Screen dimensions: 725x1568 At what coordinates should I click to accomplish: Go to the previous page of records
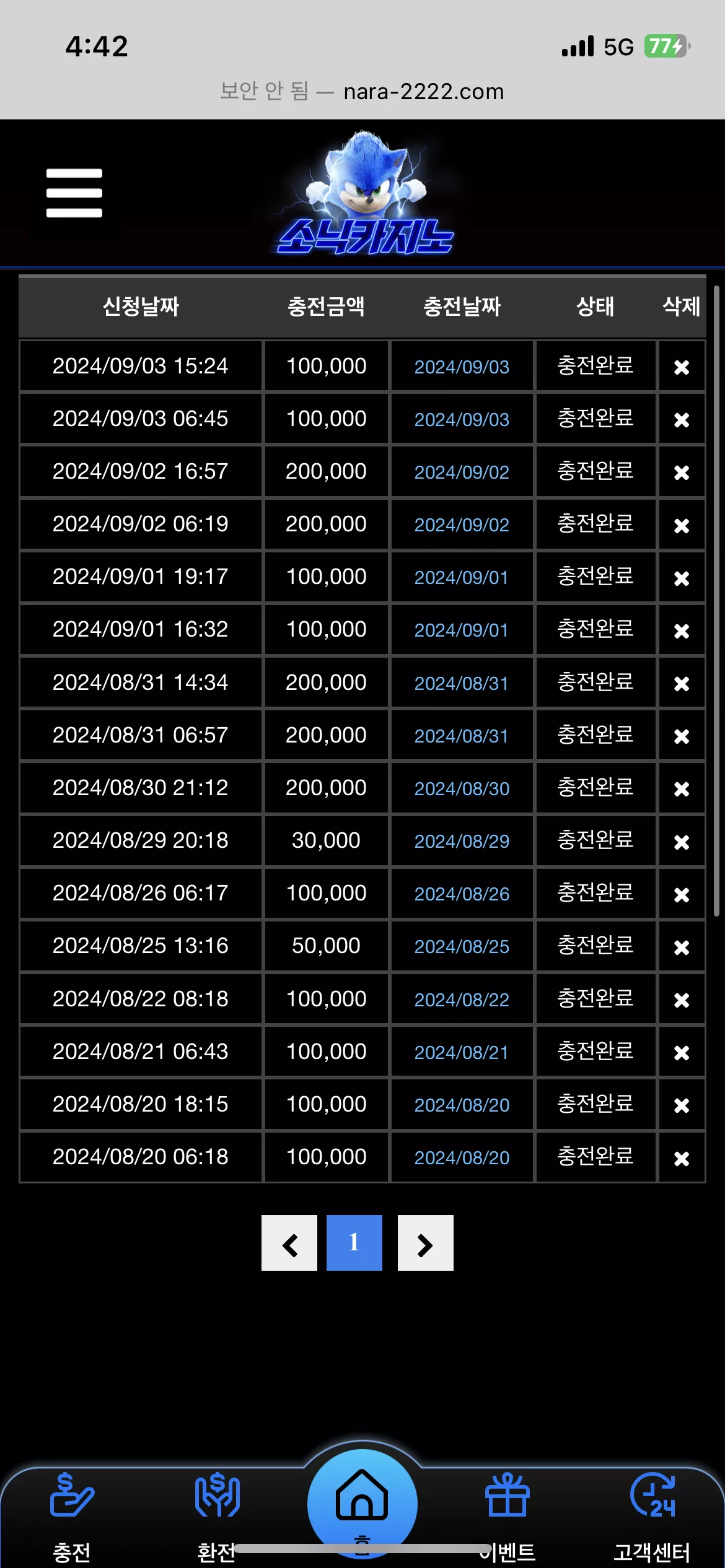click(289, 1243)
